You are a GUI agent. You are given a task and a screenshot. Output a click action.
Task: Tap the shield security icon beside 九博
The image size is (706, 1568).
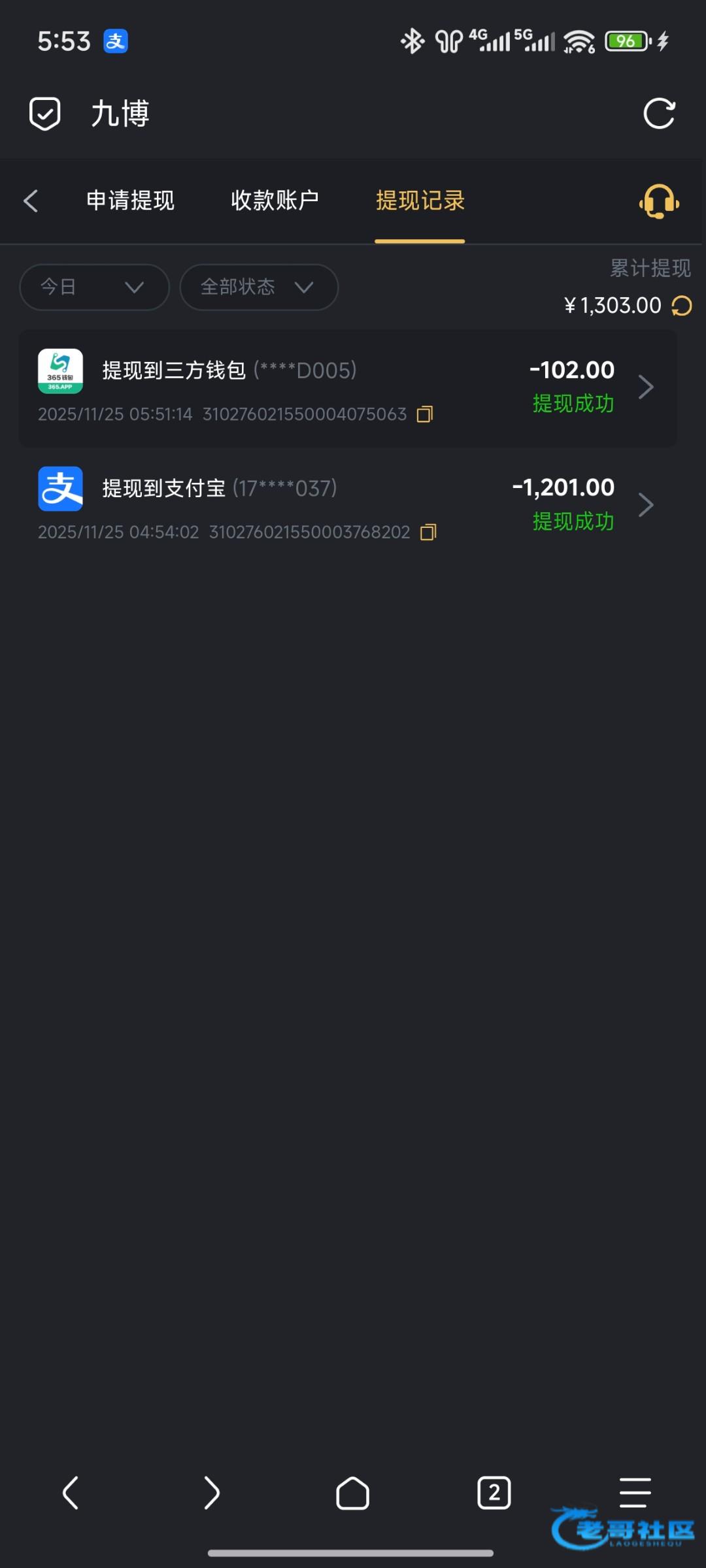pos(45,114)
